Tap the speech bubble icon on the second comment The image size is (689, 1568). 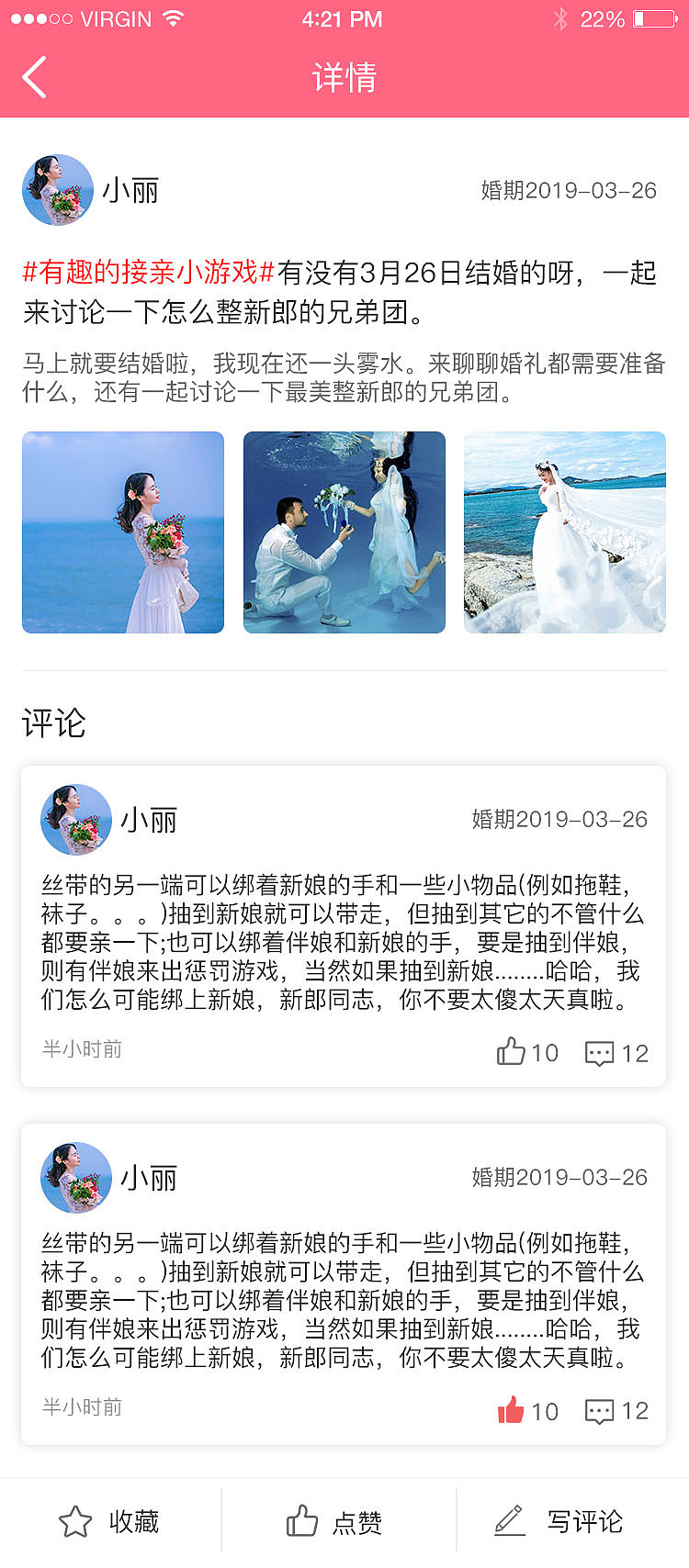point(600,1411)
